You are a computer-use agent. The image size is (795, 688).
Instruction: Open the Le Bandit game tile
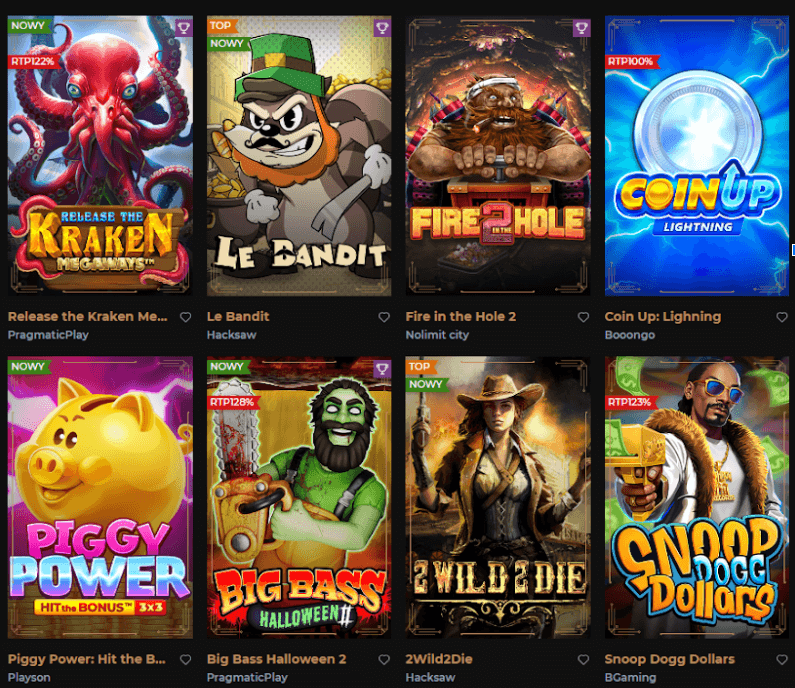(x=298, y=155)
